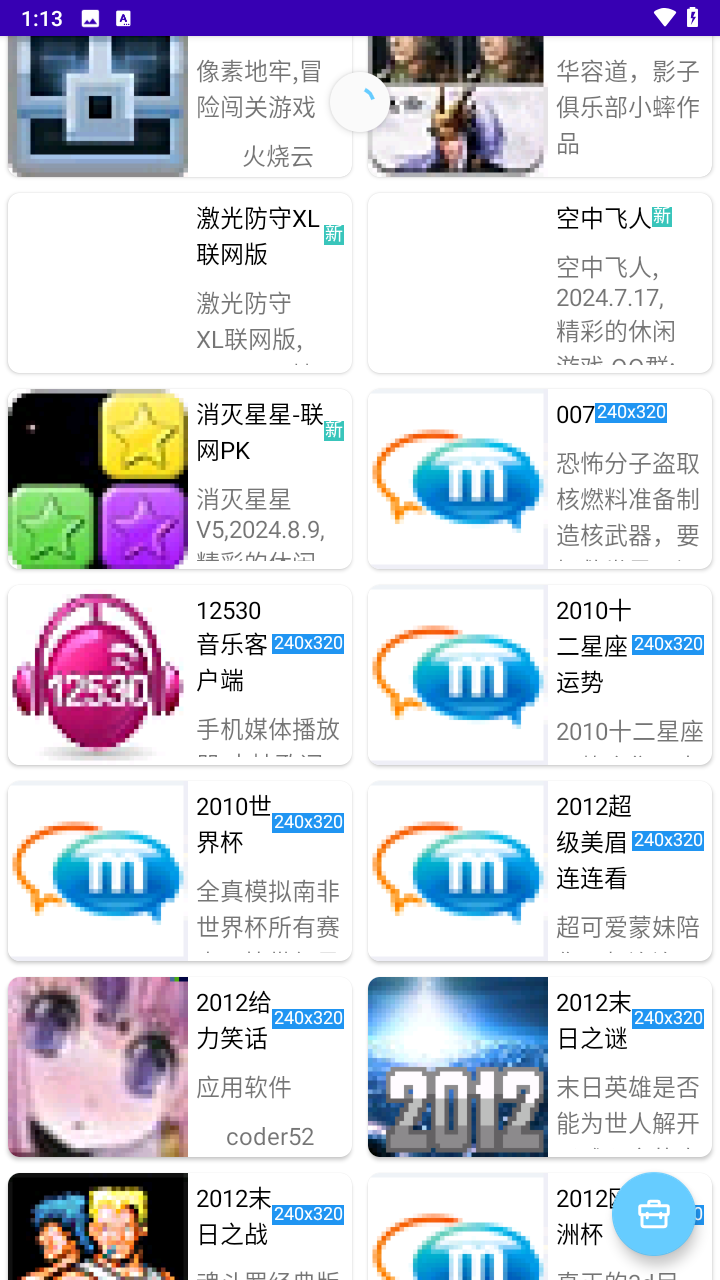Open the 空中飞人 card
The height and width of the screenshot is (1280, 720).
pos(540,283)
